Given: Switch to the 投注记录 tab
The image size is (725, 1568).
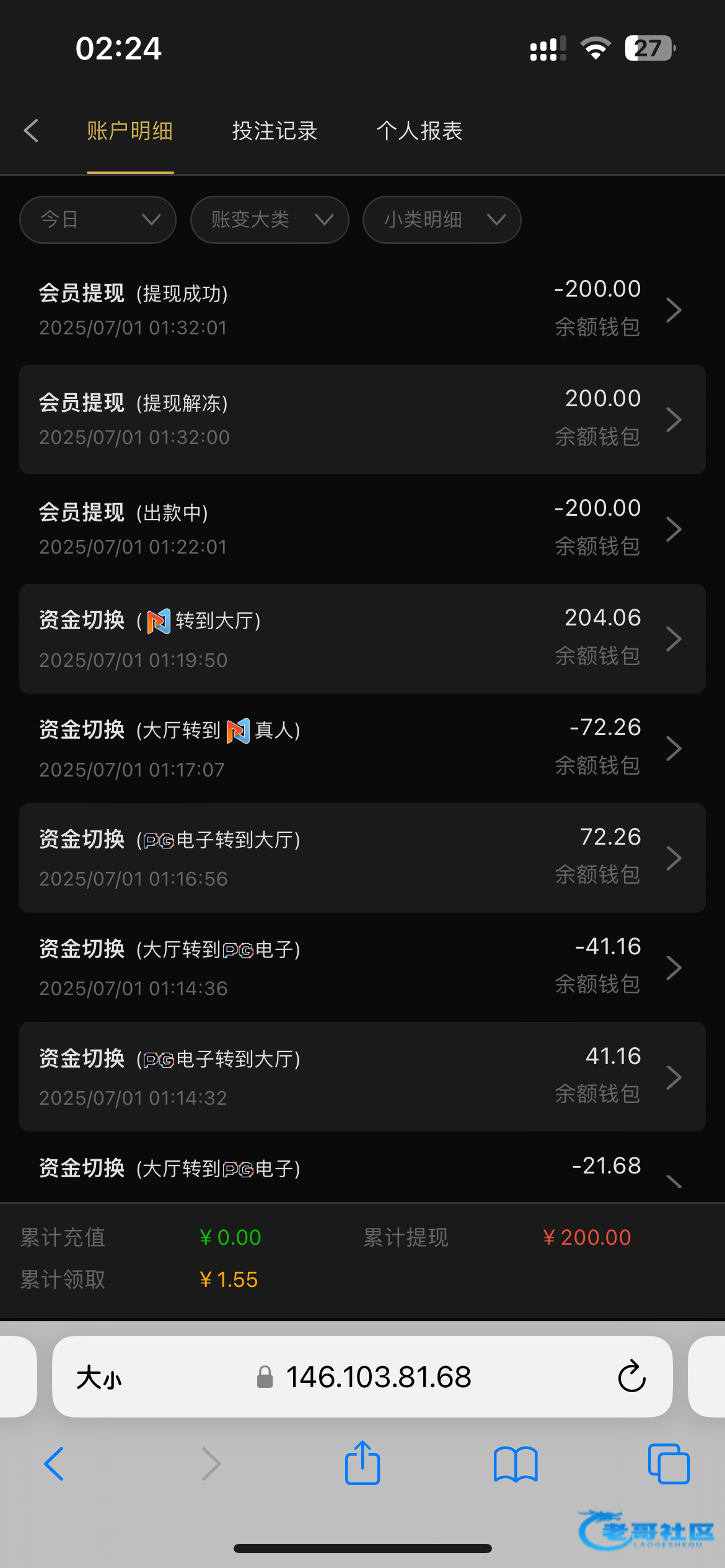Looking at the screenshot, I should coord(275,131).
